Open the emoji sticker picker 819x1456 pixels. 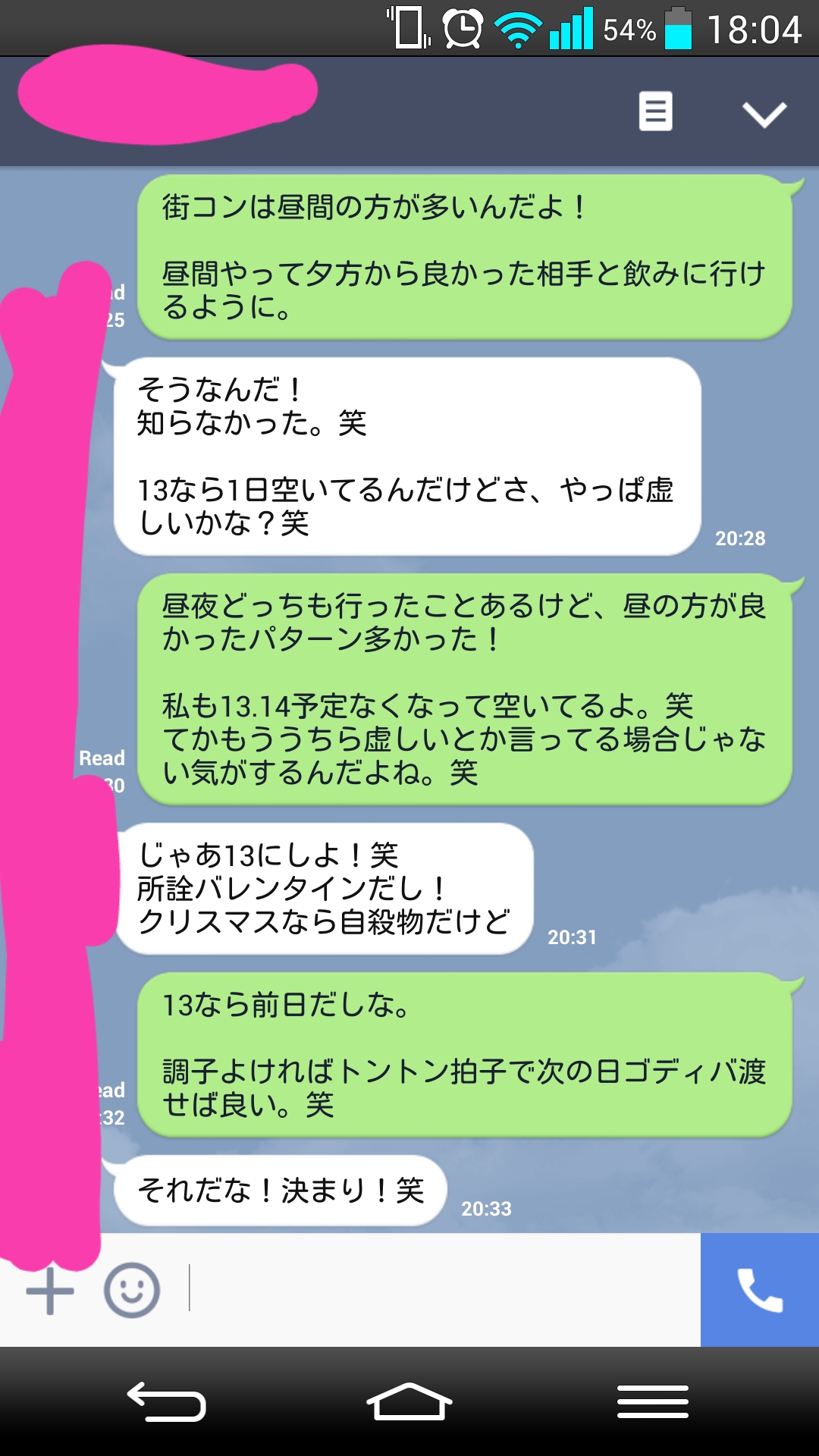132,1290
